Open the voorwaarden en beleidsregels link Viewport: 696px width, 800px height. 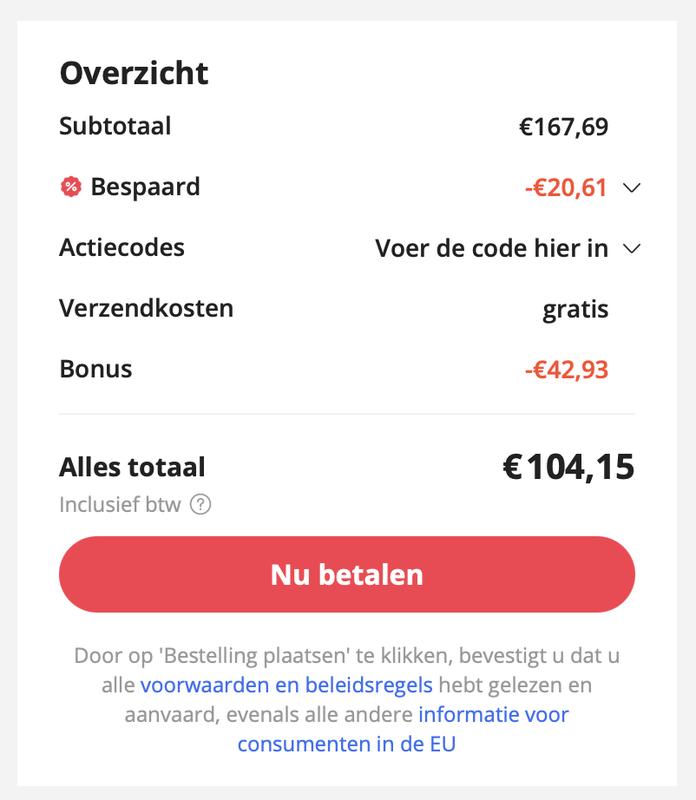[286, 686]
